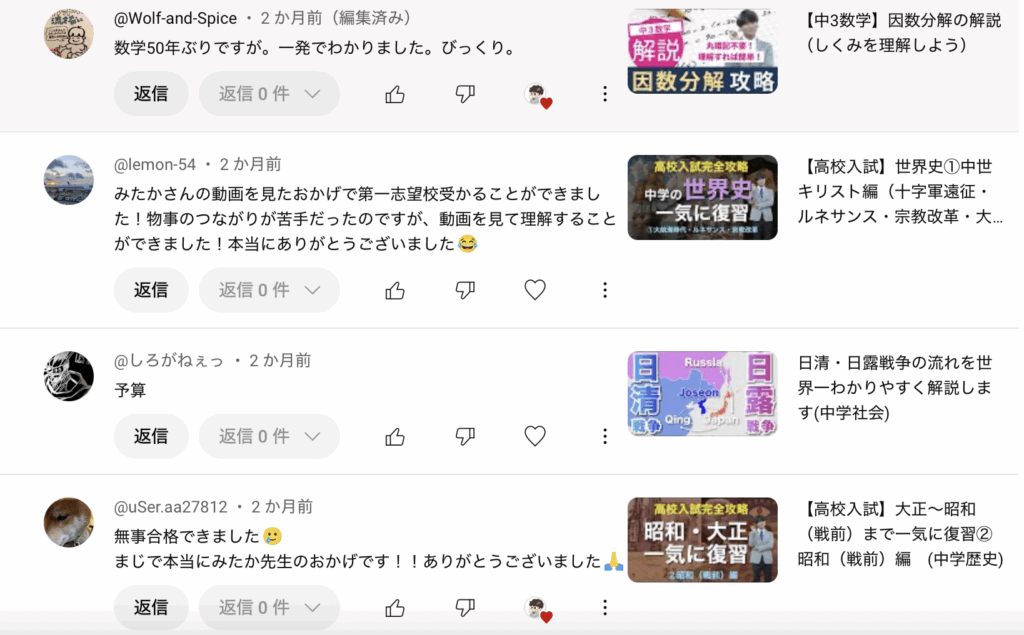Like the comment by Wolf-and-Spice
Viewport: 1024px width, 635px height.
tap(395, 94)
